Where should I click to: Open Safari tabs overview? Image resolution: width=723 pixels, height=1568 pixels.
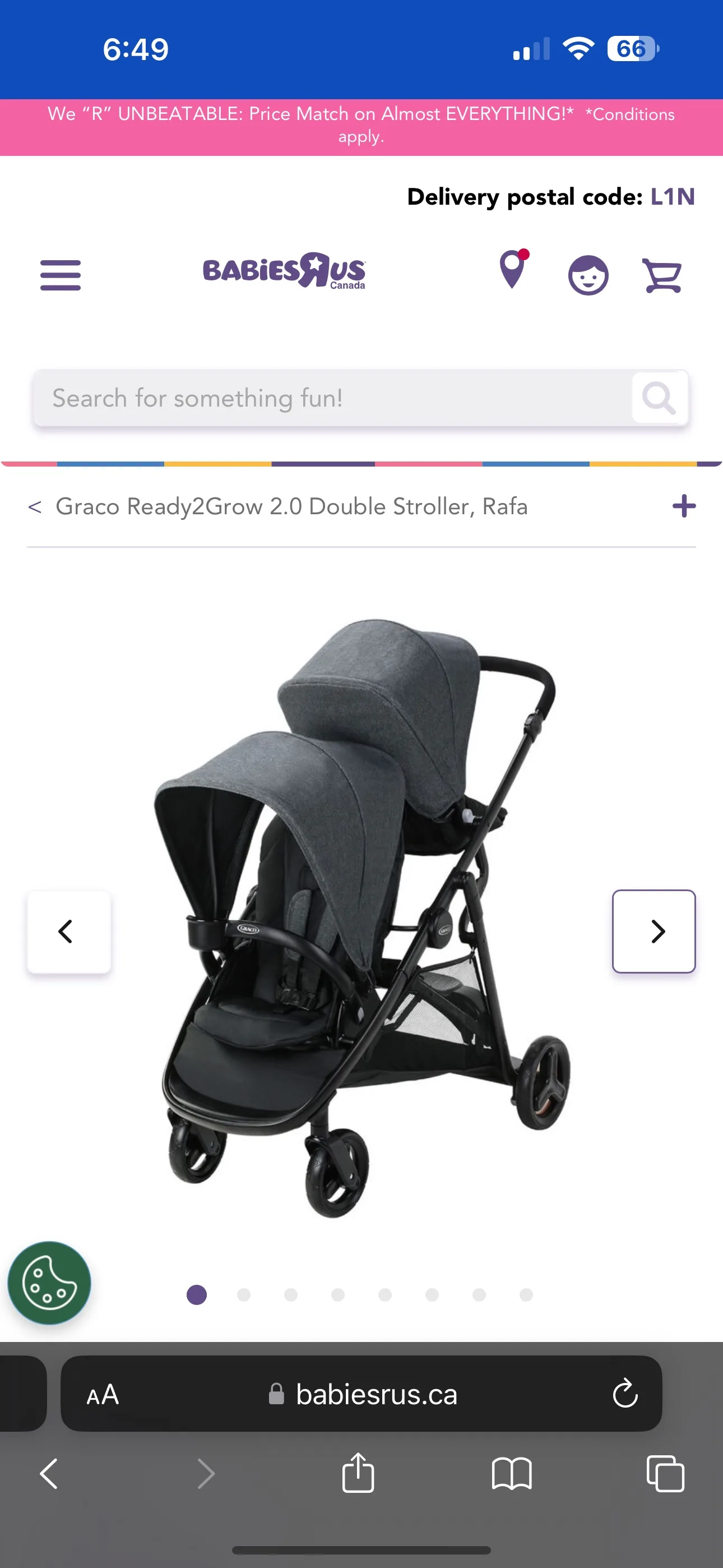click(665, 1474)
